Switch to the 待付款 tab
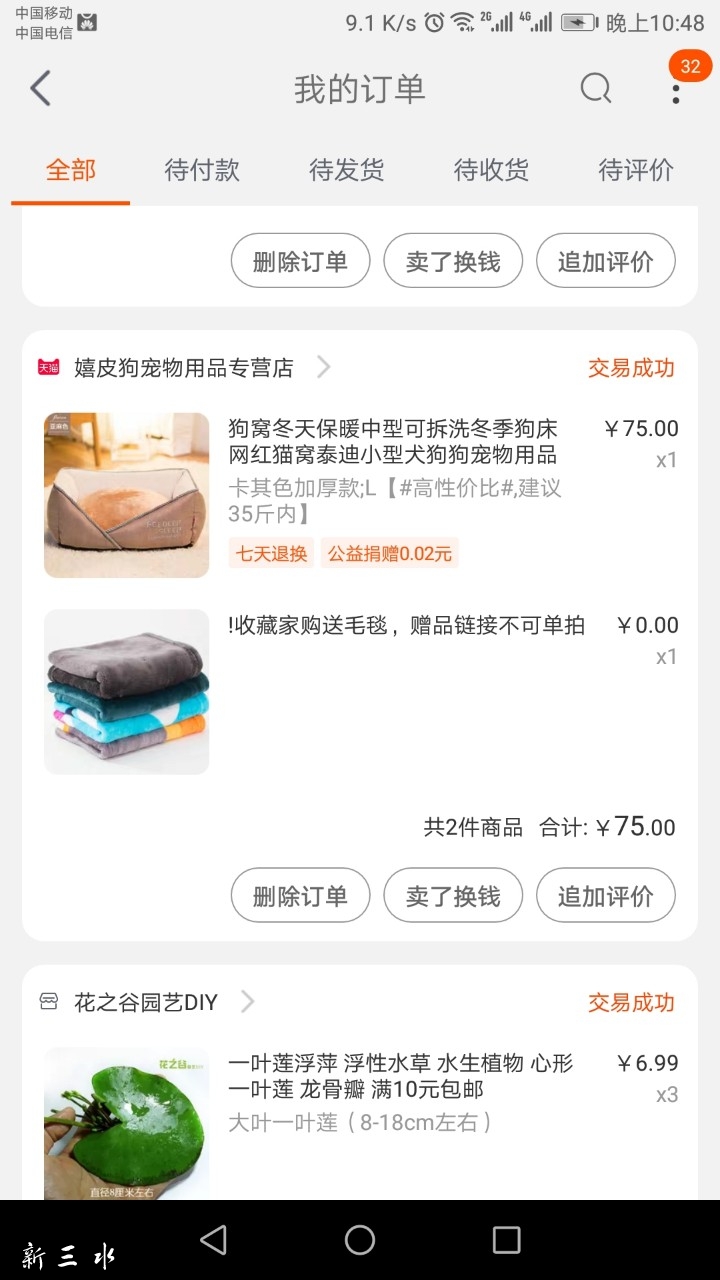The width and height of the screenshot is (720, 1280). [202, 170]
